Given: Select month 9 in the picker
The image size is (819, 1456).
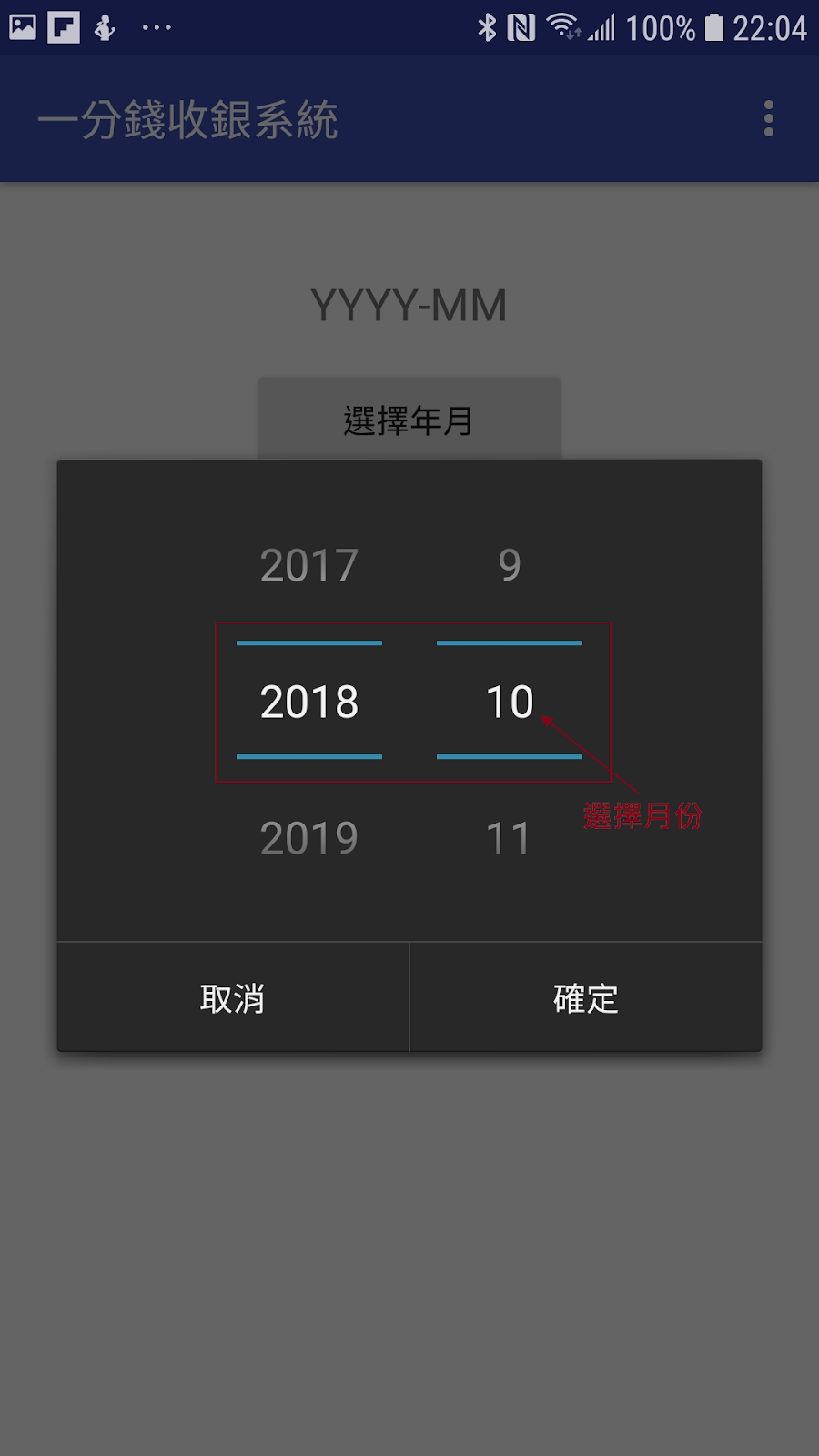Looking at the screenshot, I should (x=510, y=565).
